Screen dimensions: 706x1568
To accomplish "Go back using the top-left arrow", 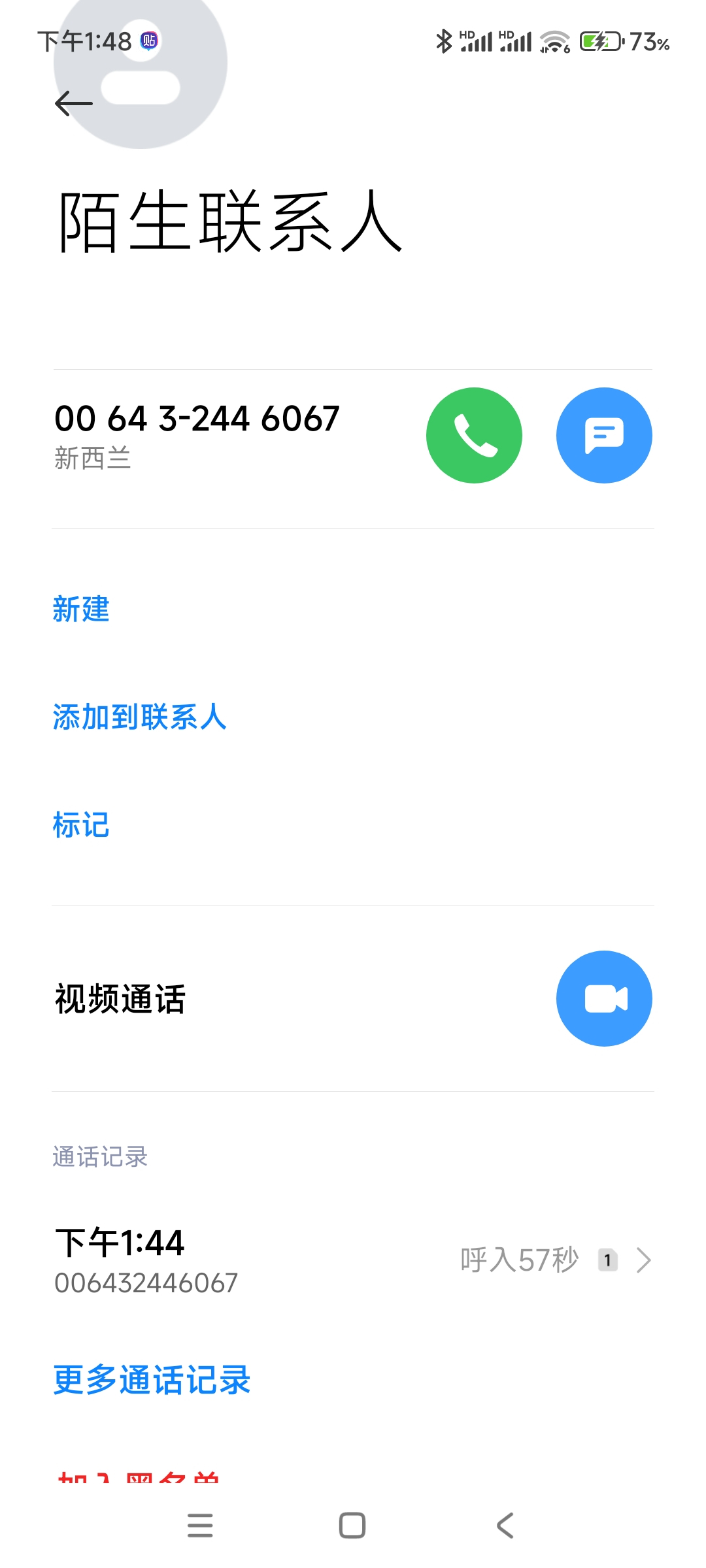I will coord(74,103).
